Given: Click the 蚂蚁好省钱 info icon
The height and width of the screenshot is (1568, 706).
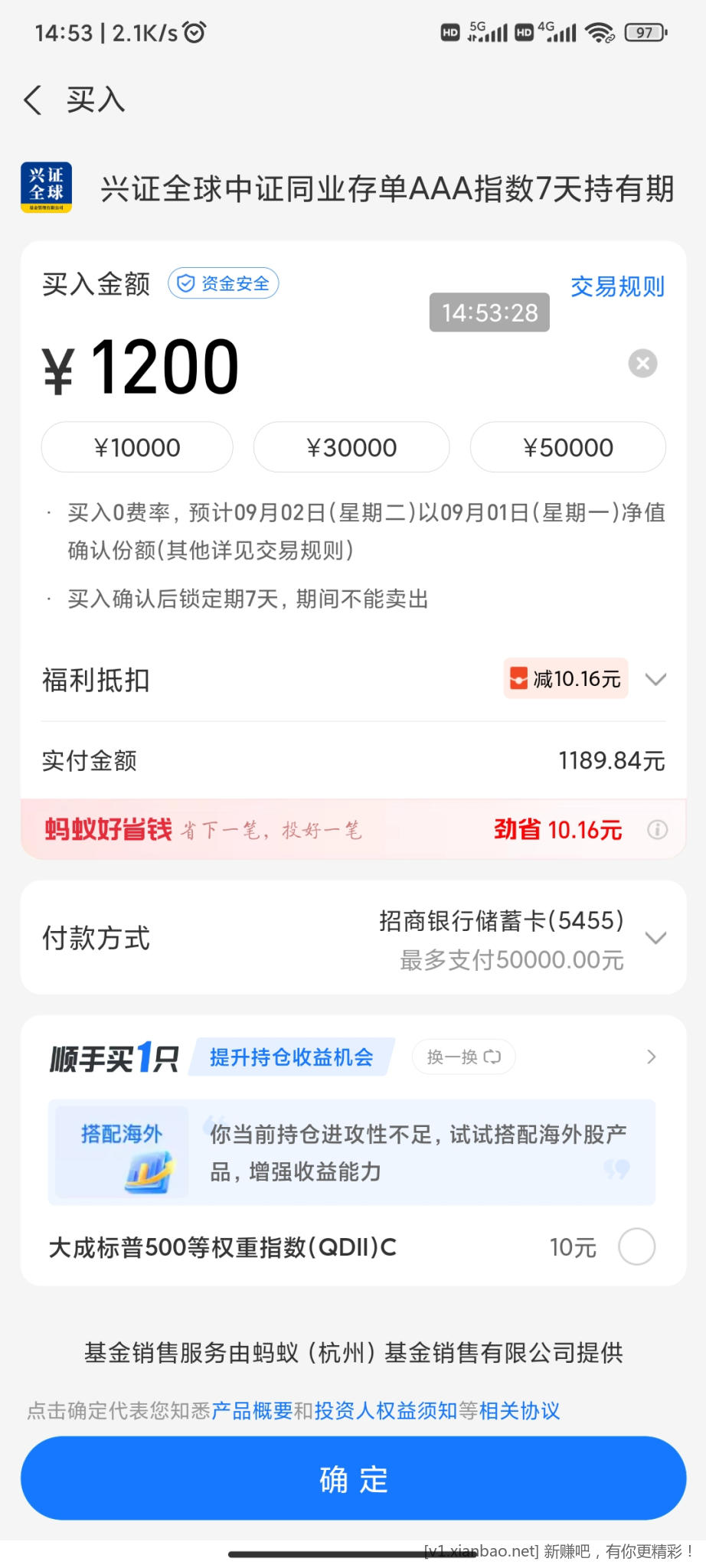Looking at the screenshot, I should coord(659,830).
